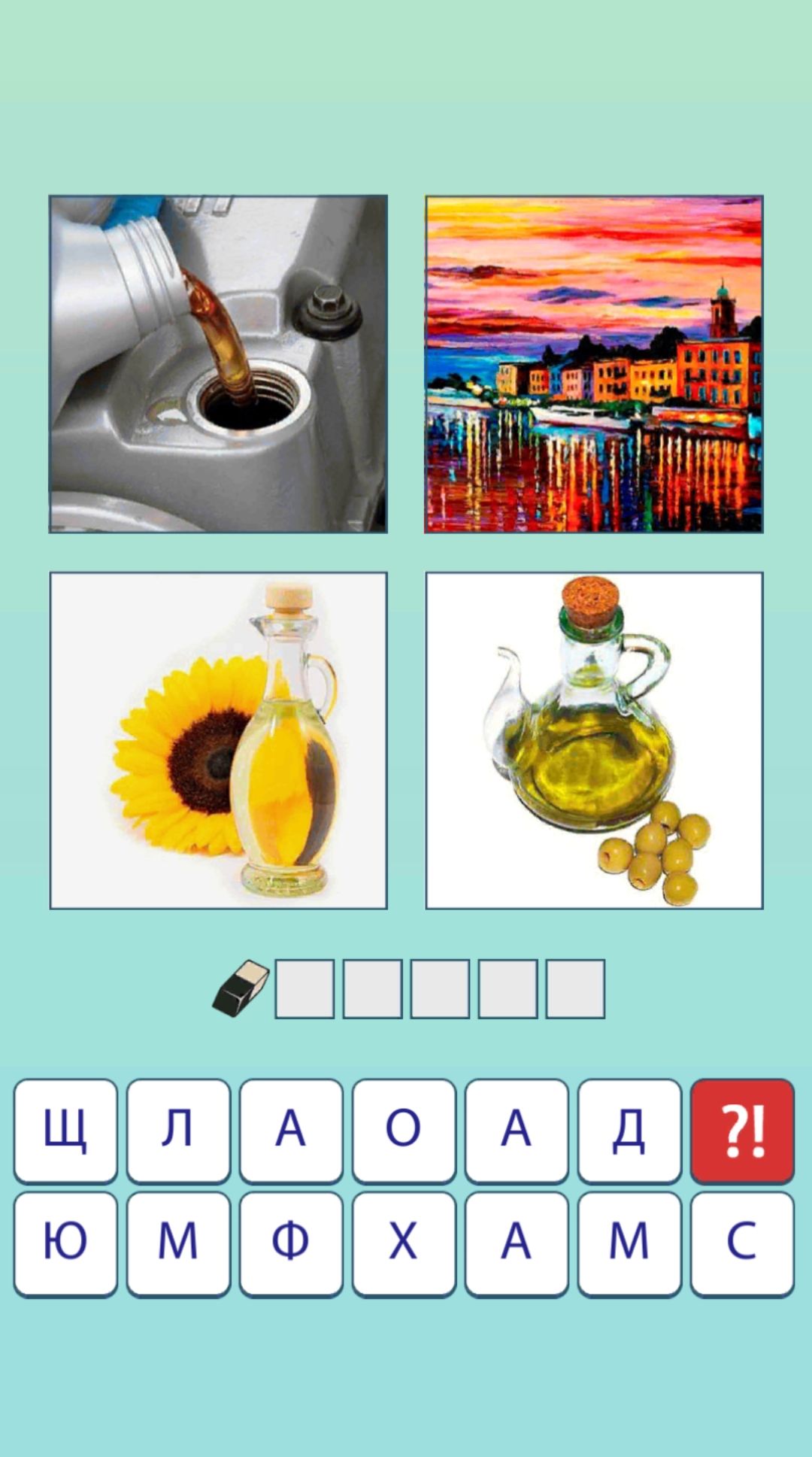Tap the letter Д tile
This screenshot has width=812, height=1457.
pyautogui.click(x=629, y=1131)
